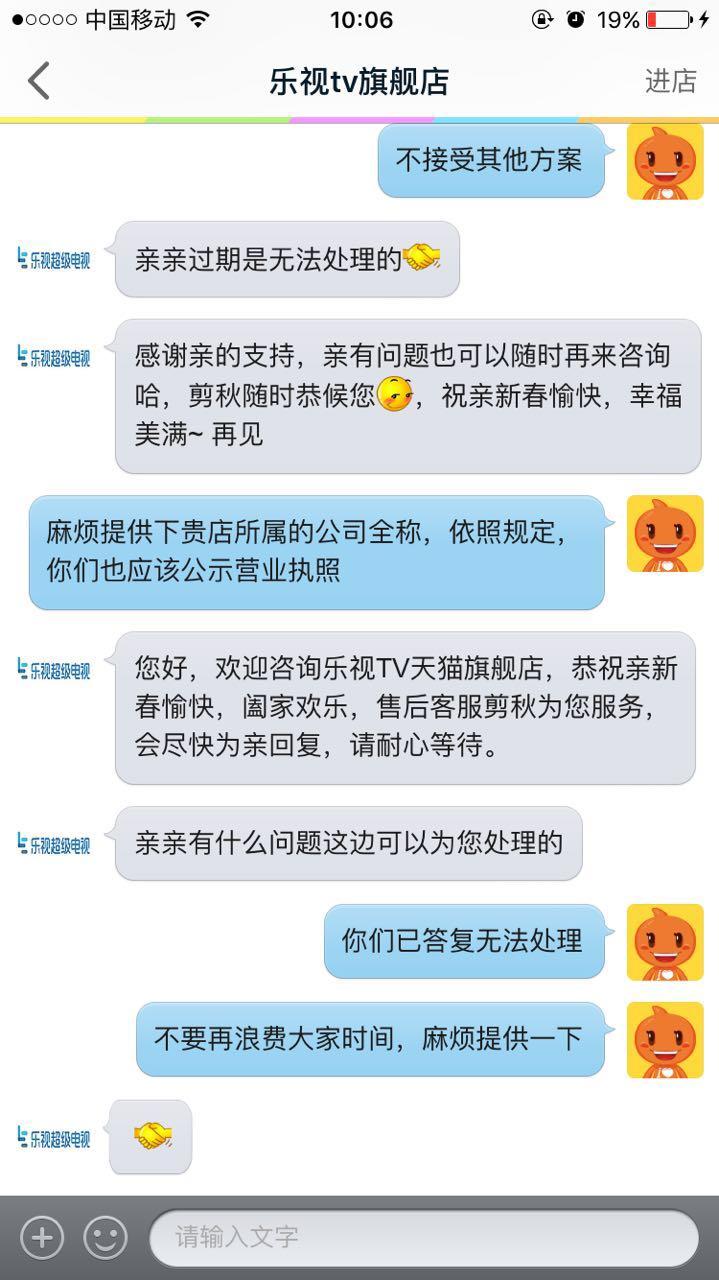Open the plus attachment menu
719x1280 pixels.
pyautogui.click(x=41, y=1237)
